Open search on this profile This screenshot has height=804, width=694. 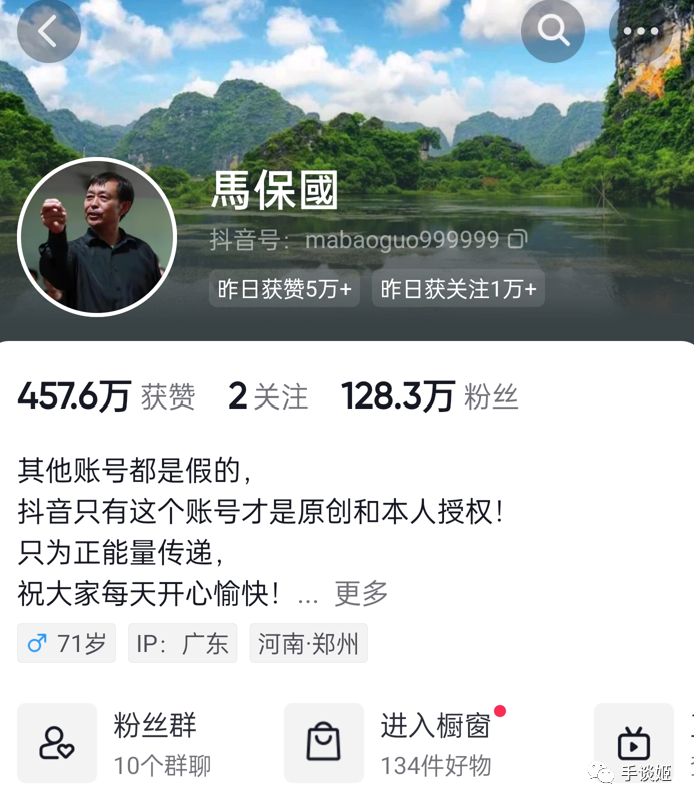553,31
